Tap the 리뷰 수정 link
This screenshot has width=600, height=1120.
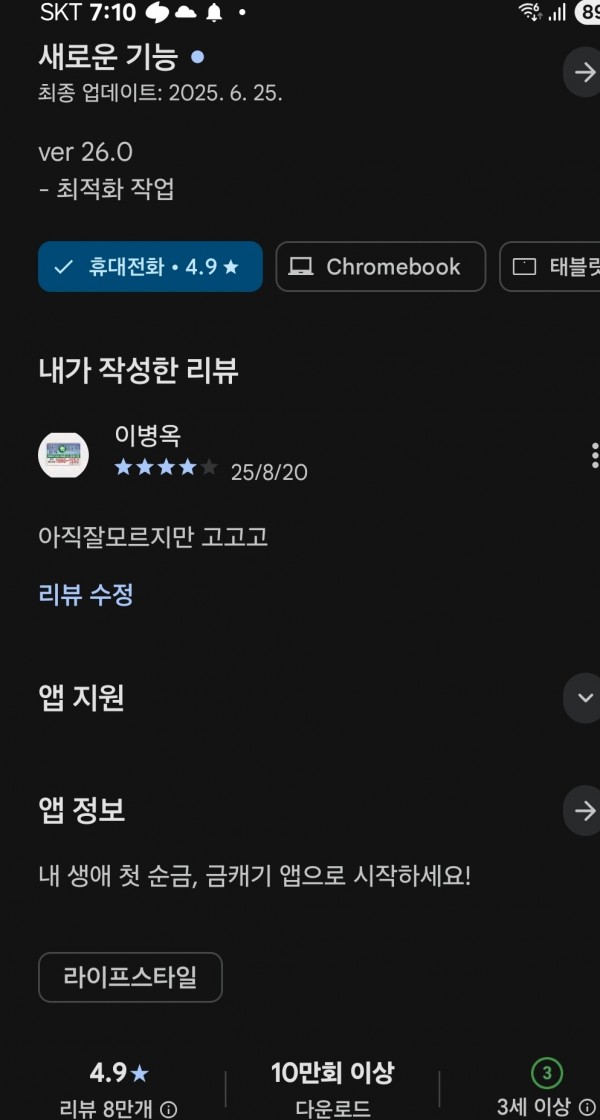(86, 594)
